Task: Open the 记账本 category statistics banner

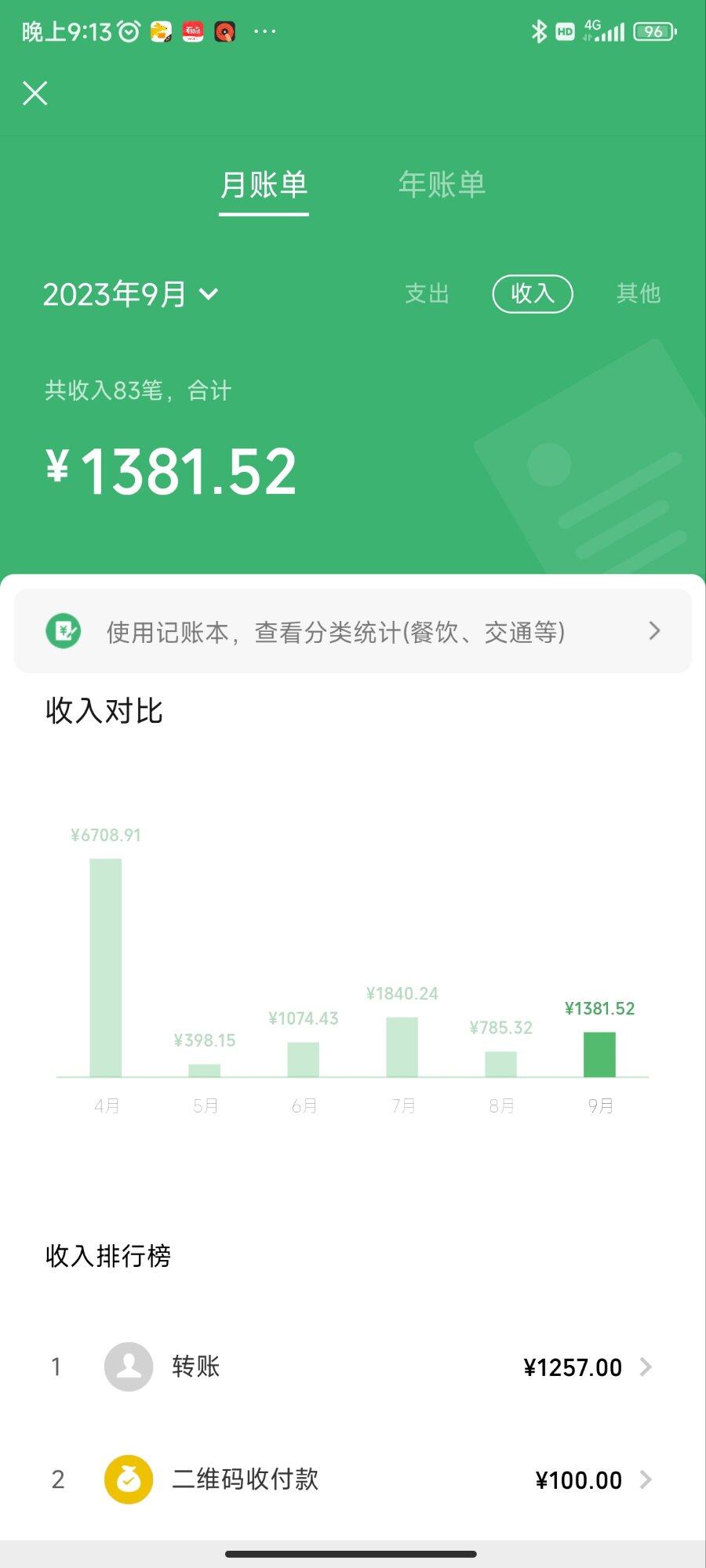Action: click(x=353, y=632)
